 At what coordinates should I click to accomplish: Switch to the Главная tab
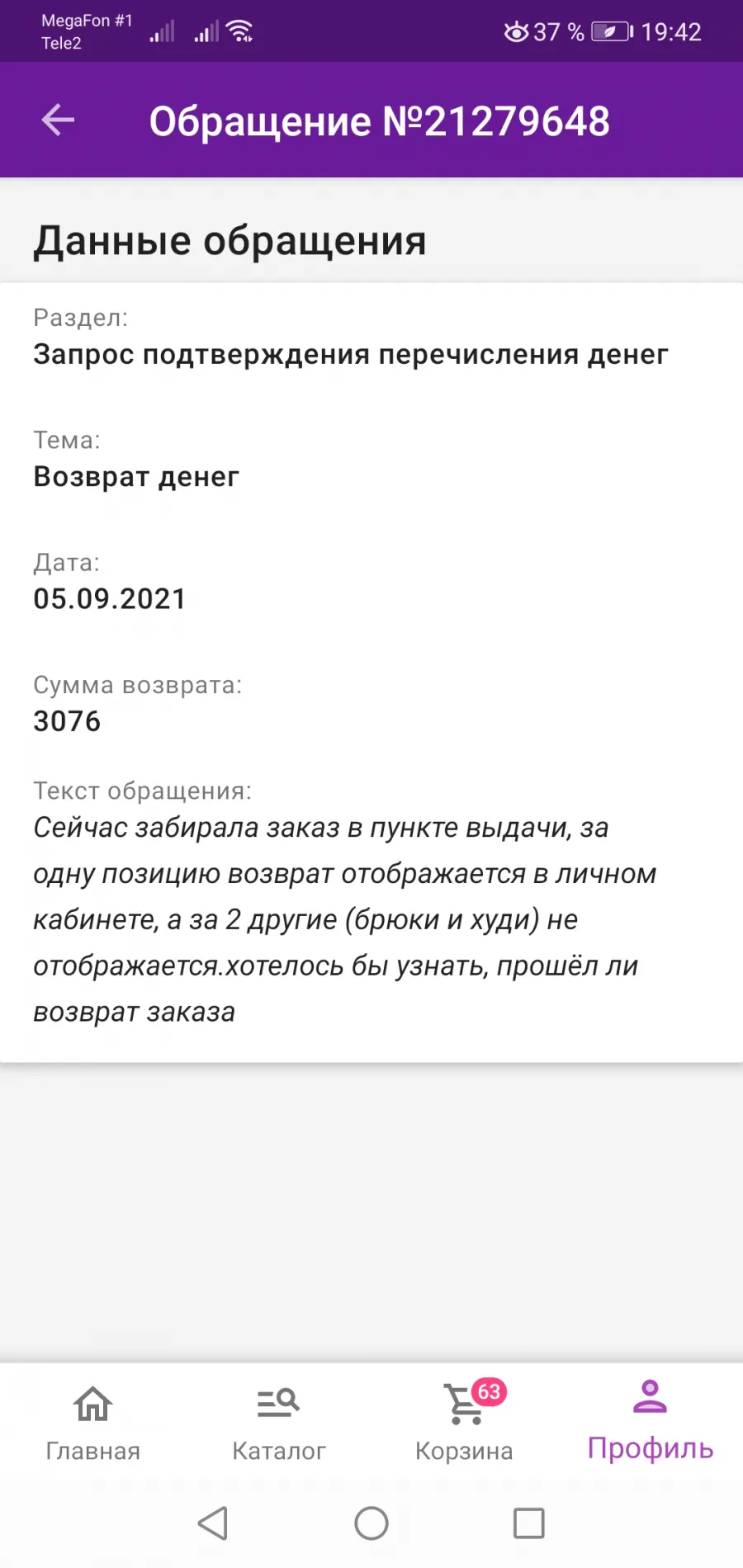click(x=92, y=1421)
